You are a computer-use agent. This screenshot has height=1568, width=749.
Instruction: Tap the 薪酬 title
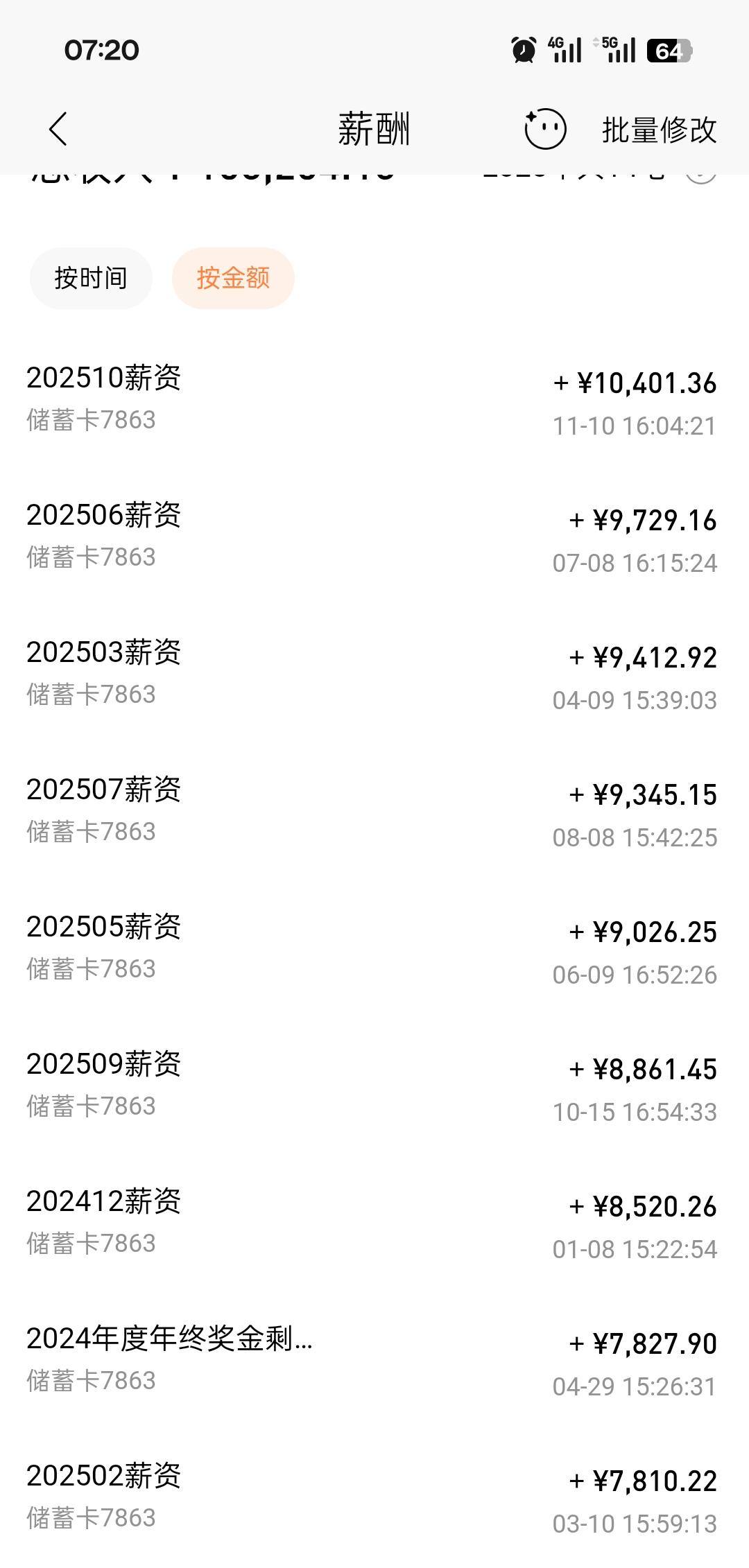(x=374, y=128)
